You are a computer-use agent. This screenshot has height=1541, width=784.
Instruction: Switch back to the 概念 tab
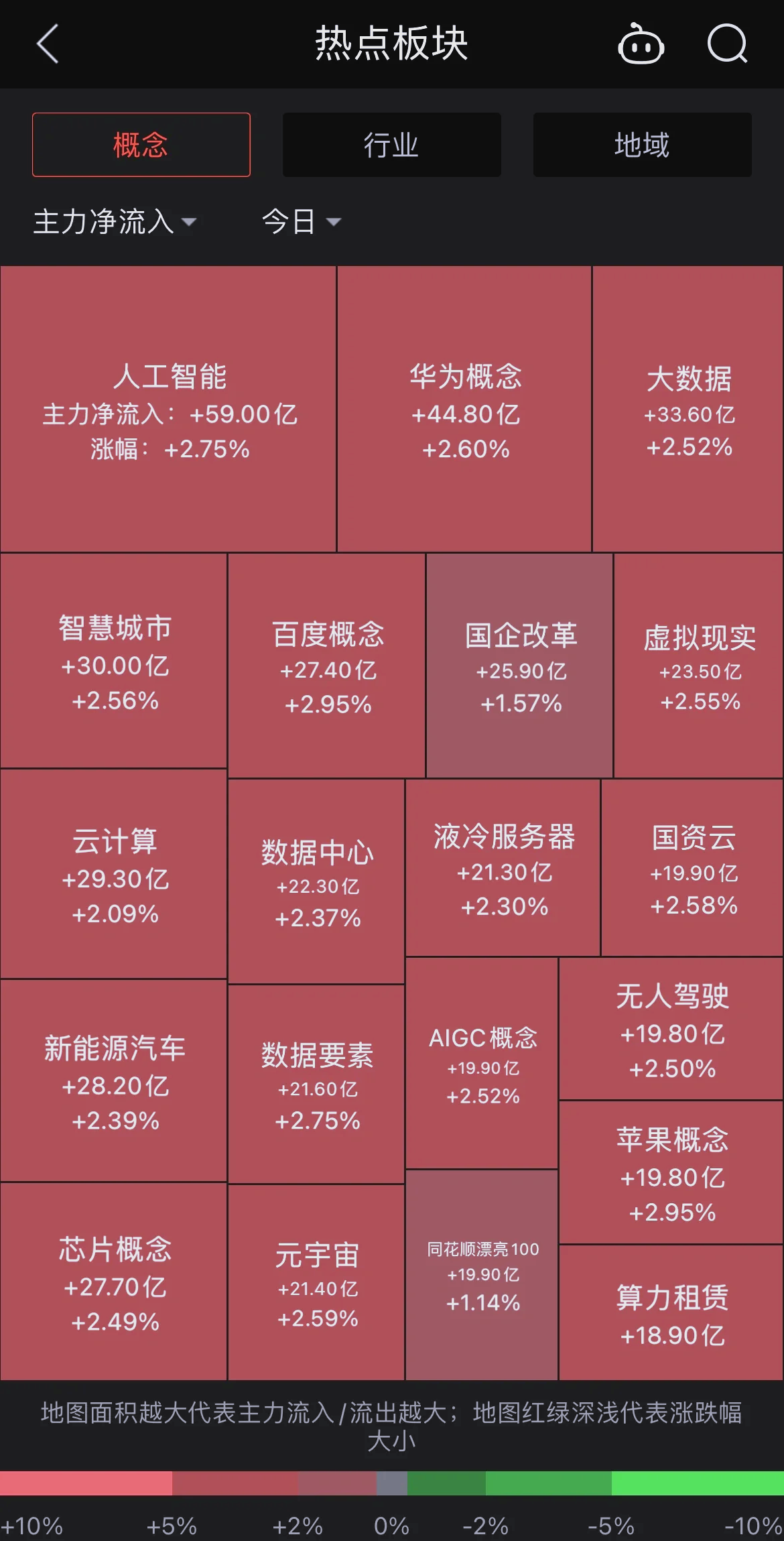(140, 145)
